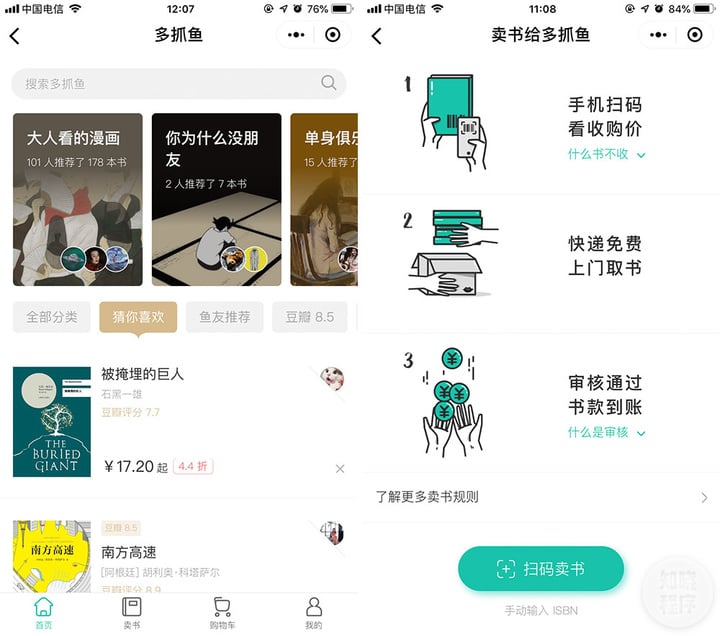Go back from 卖书给多抓鱼 page
The image size is (720, 636).
click(x=377, y=36)
